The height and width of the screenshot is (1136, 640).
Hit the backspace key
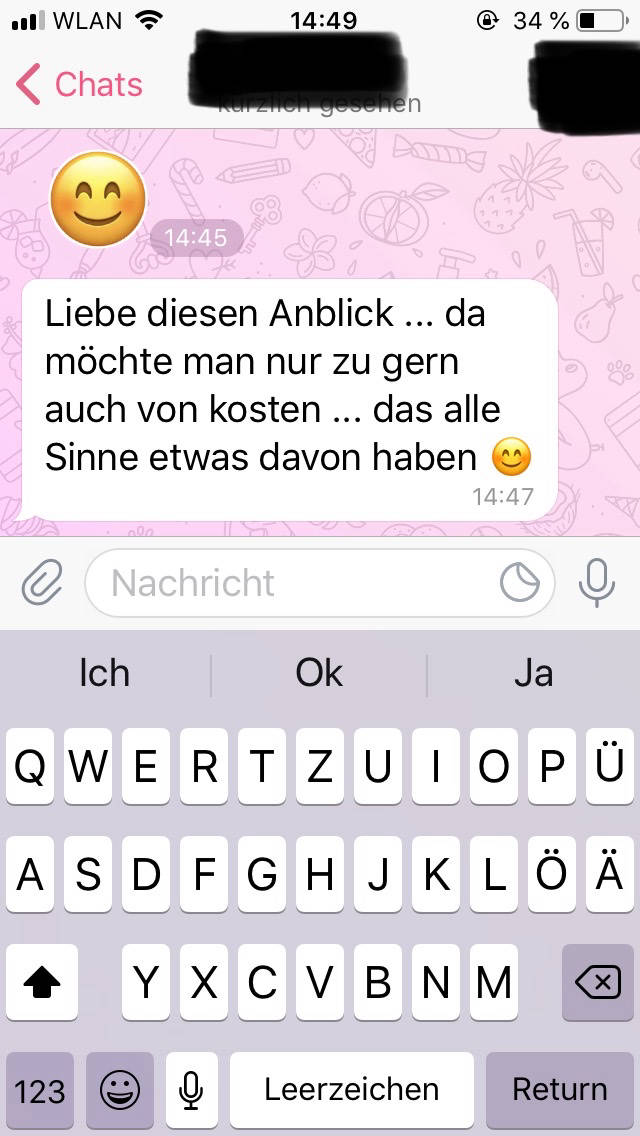click(597, 984)
